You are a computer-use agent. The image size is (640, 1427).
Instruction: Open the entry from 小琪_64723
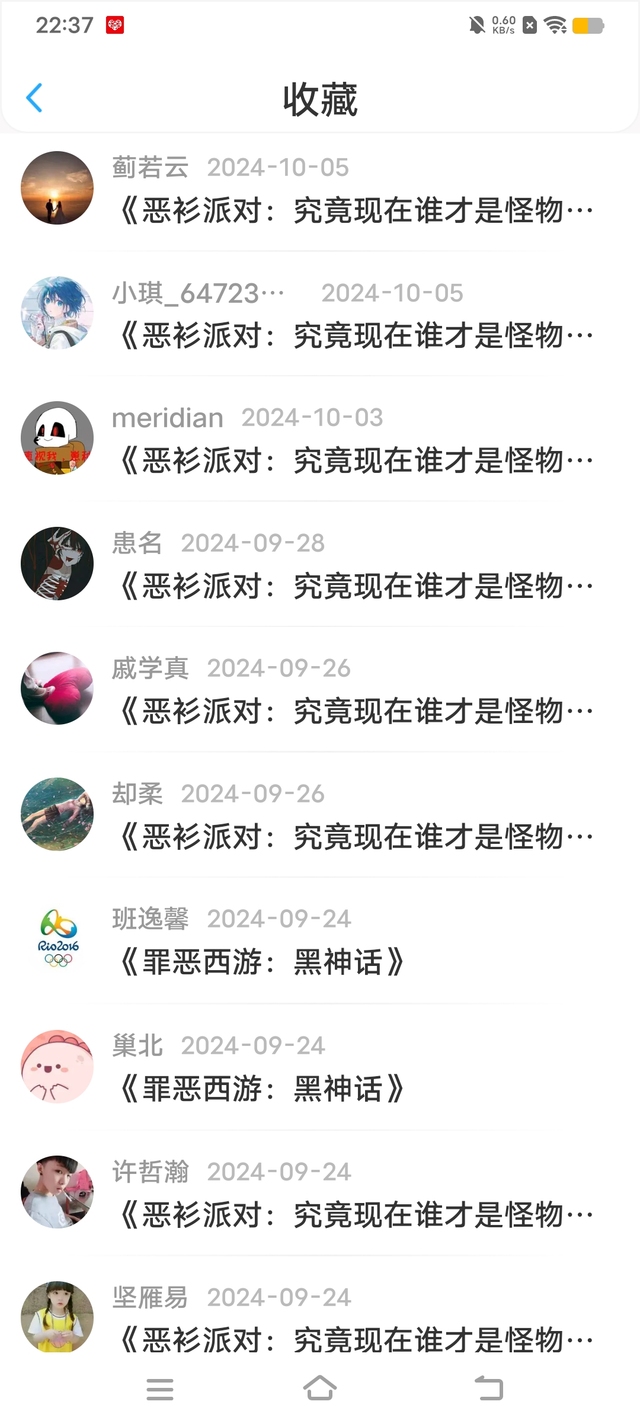point(356,335)
